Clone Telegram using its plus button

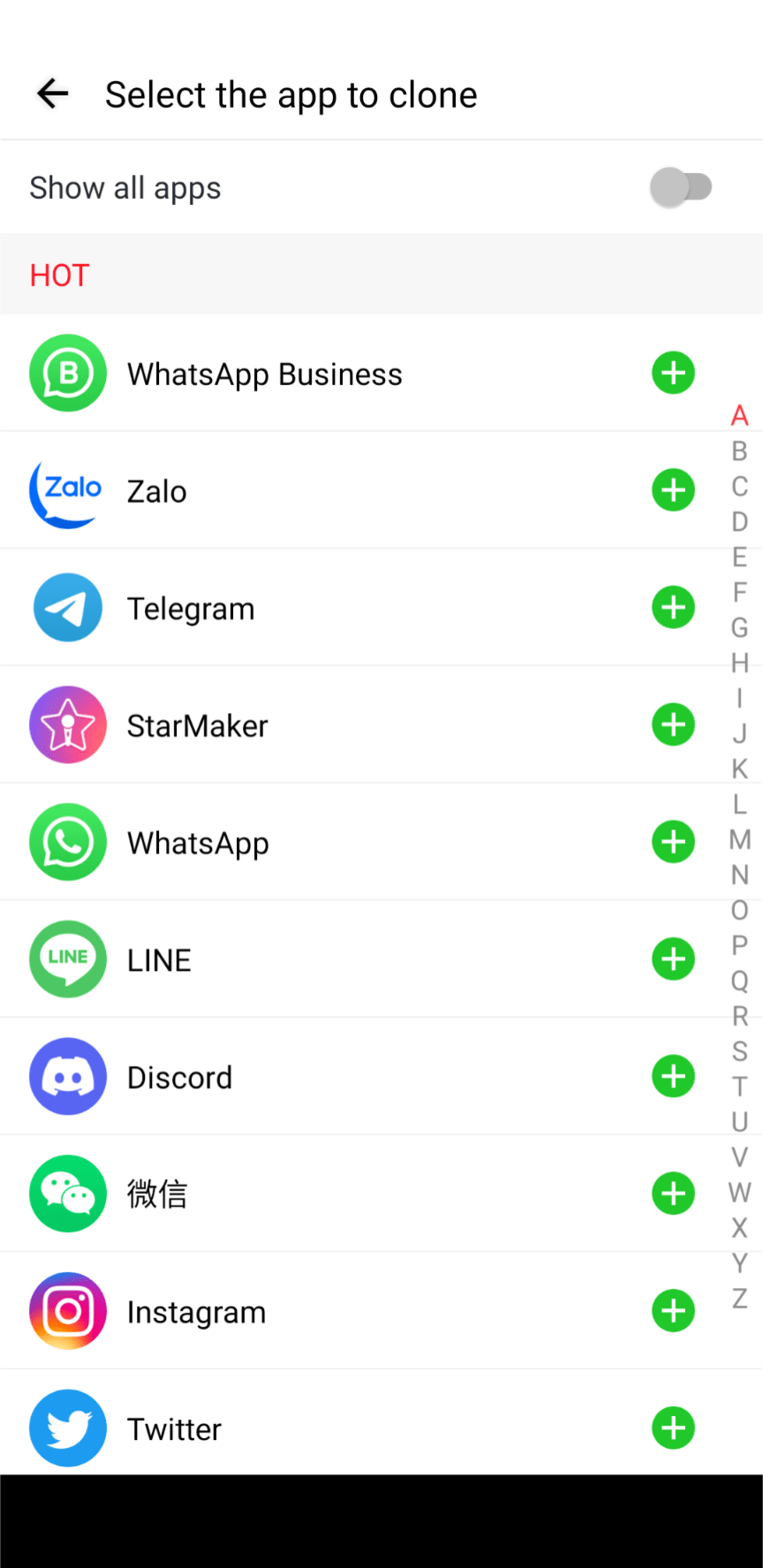(x=674, y=608)
